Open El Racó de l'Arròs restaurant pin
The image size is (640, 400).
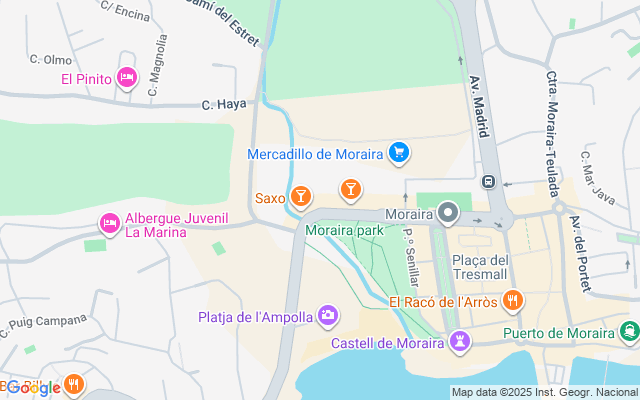coord(513,301)
